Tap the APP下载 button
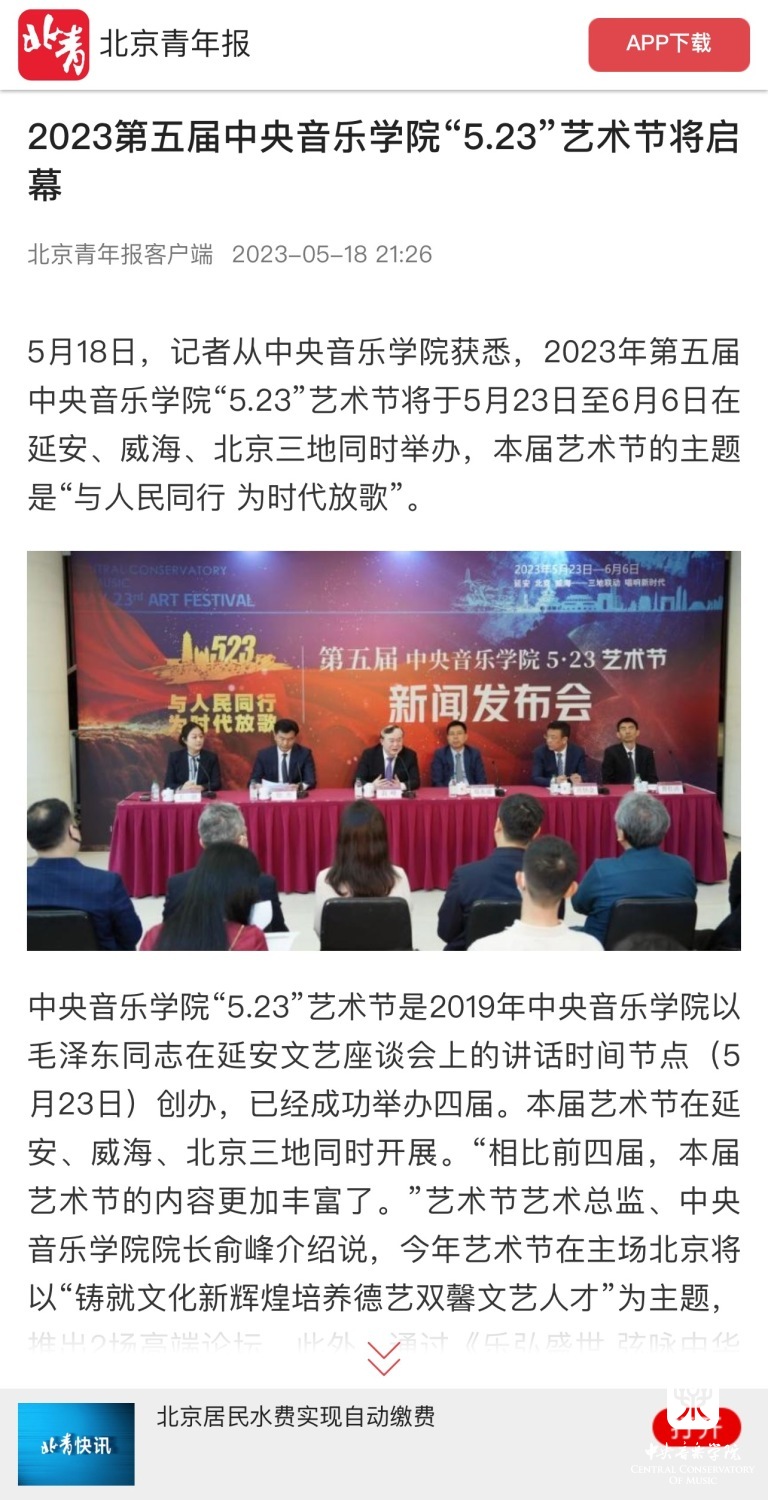The image size is (768, 1500). (668, 44)
